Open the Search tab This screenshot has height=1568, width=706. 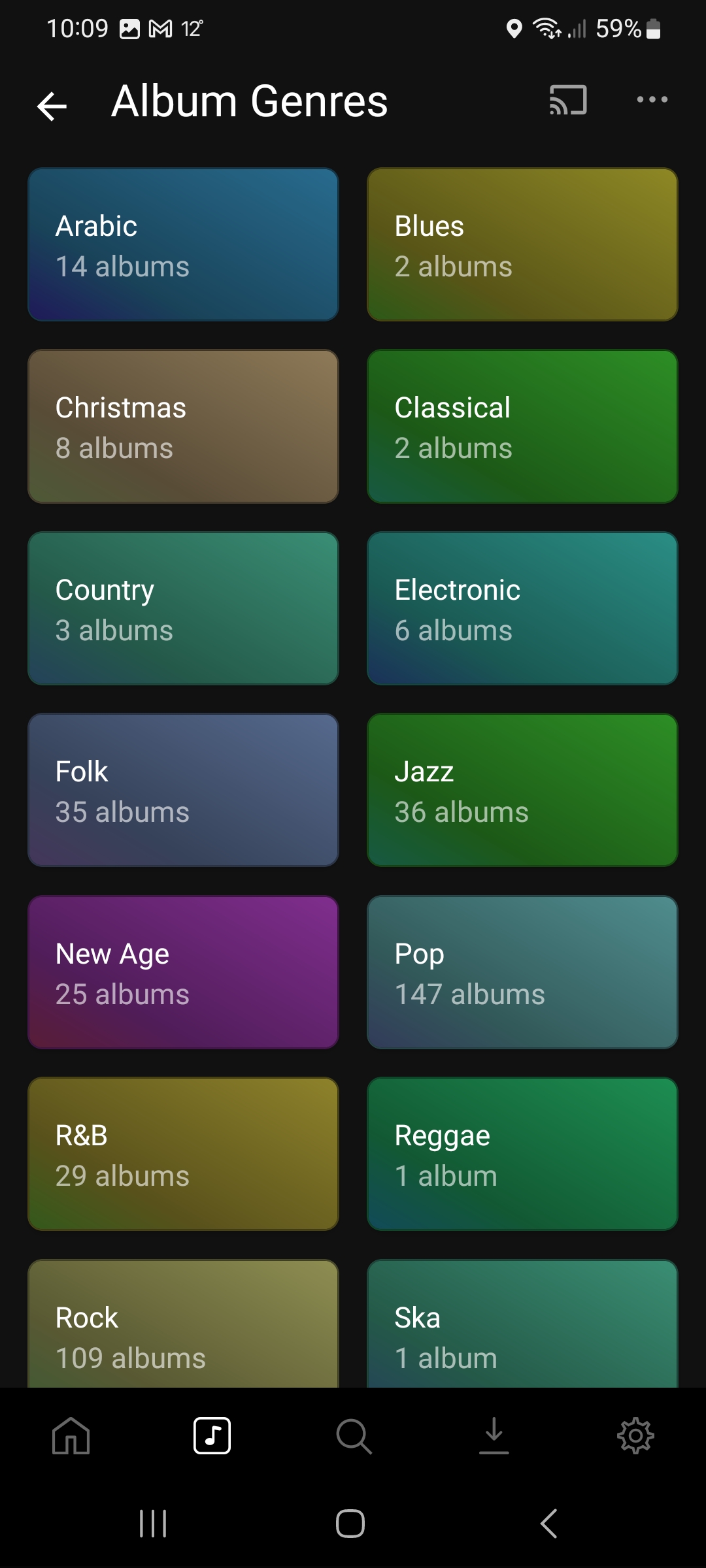(x=354, y=1435)
